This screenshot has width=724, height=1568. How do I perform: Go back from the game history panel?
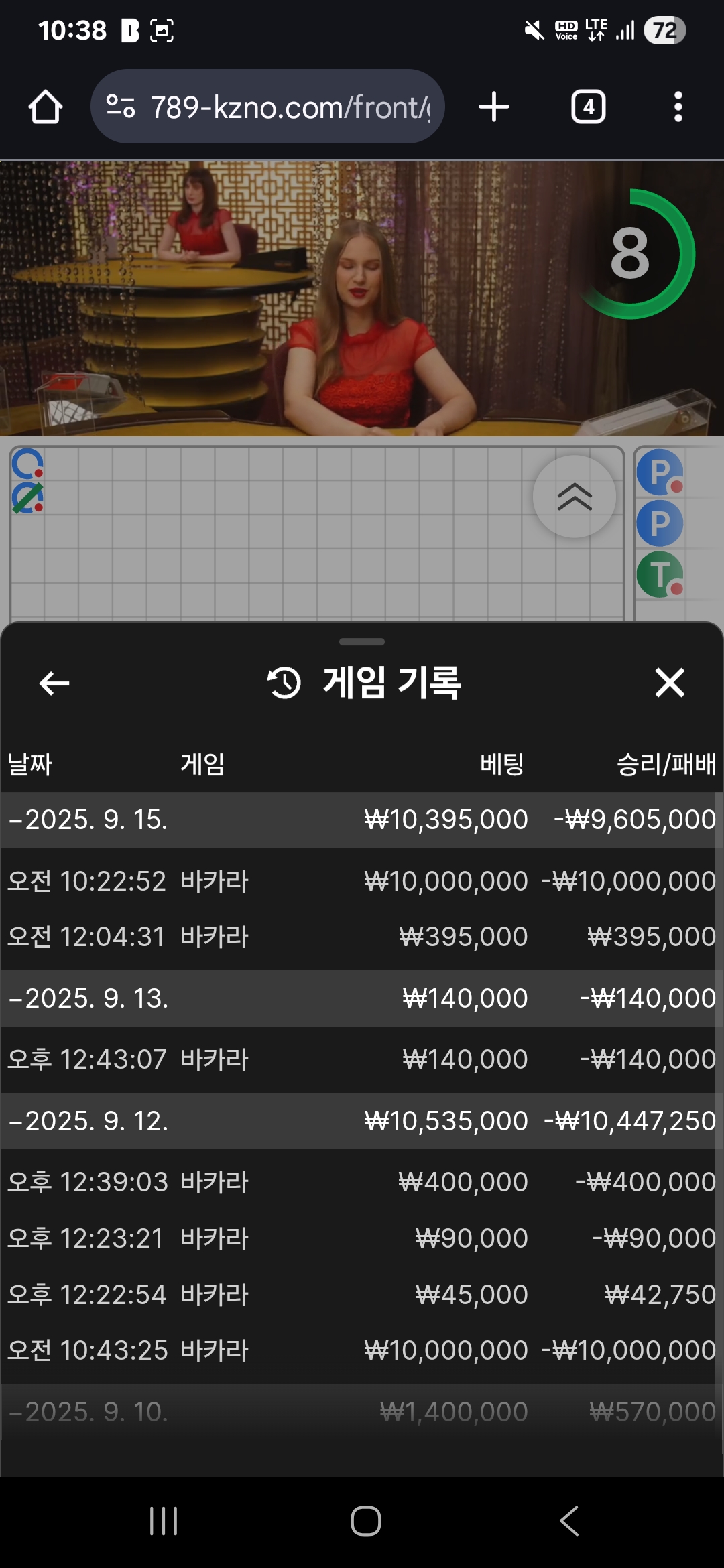tap(54, 683)
